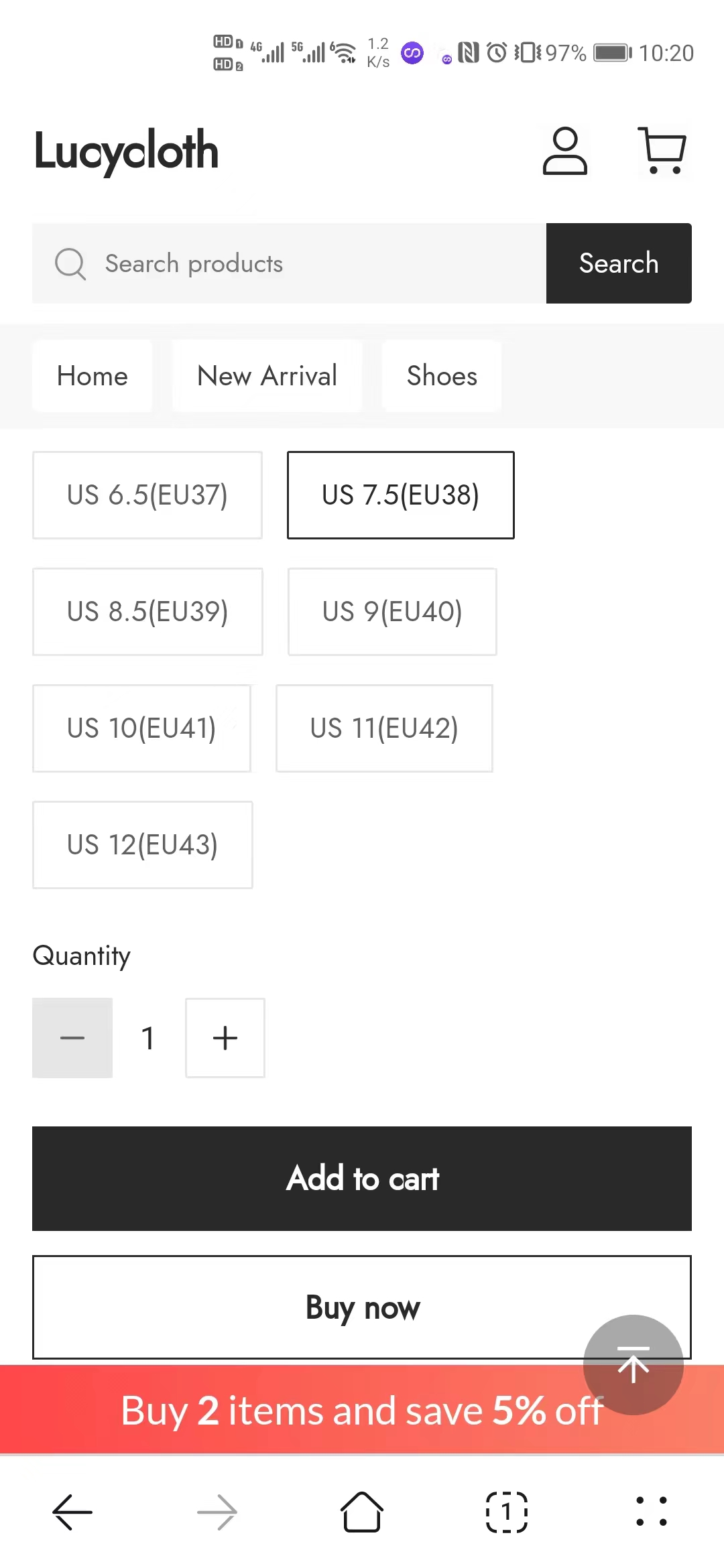
Task: Tap the dark Search button
Action: [x=619, y=263]
